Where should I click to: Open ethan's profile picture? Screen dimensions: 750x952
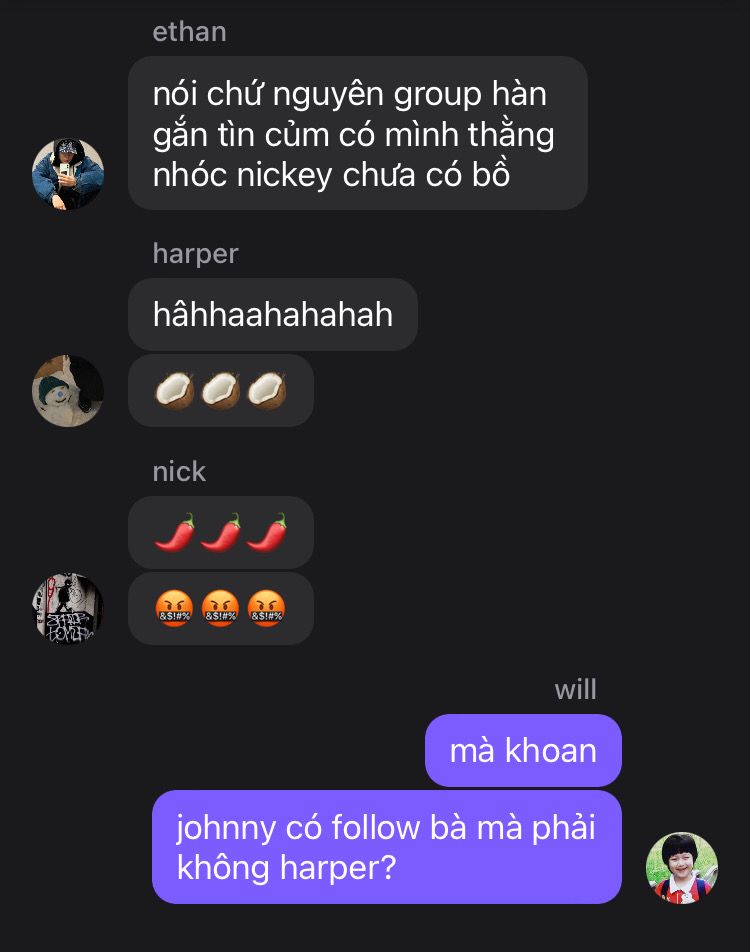tap(68, 174)
